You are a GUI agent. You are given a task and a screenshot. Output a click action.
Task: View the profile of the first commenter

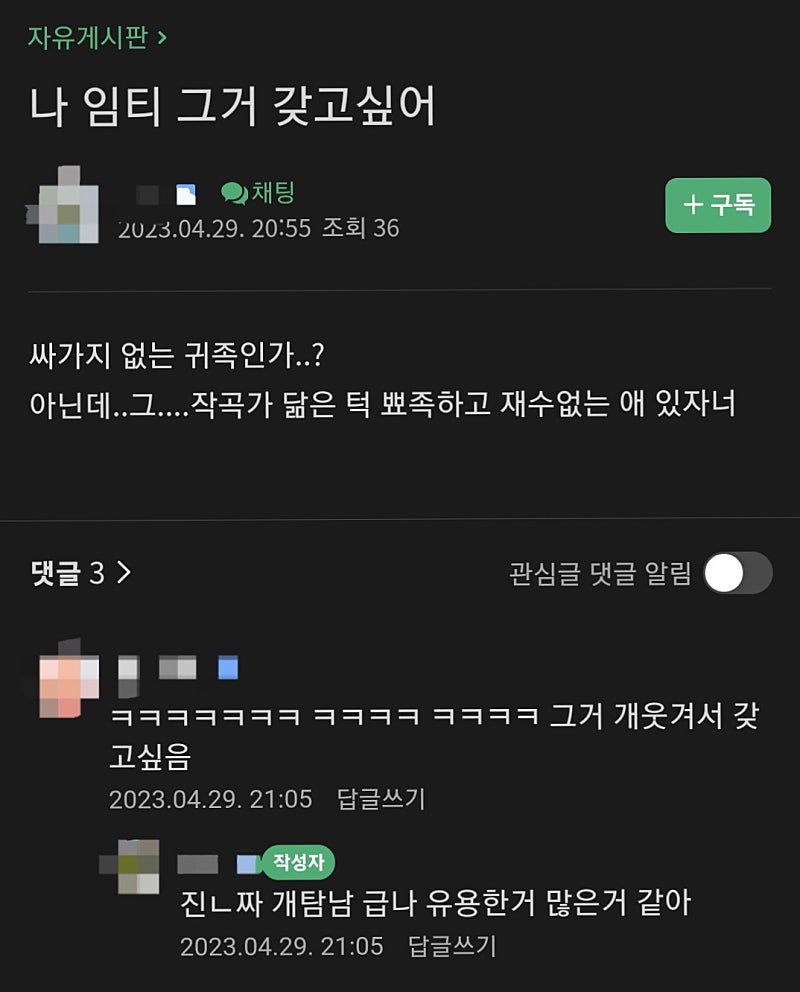(x=70, y=678)
